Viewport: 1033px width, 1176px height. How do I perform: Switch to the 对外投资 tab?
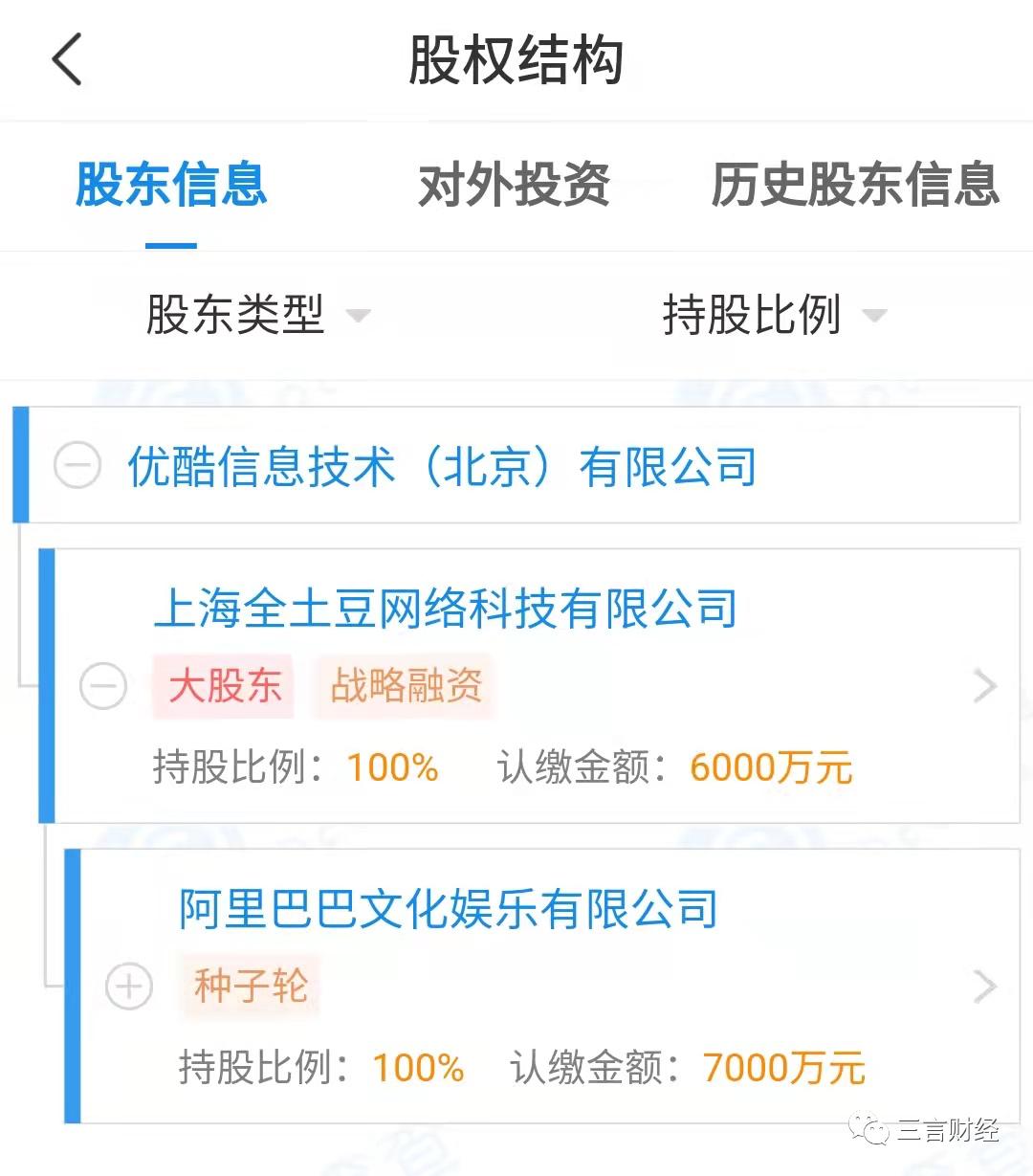tap(514, 185)
